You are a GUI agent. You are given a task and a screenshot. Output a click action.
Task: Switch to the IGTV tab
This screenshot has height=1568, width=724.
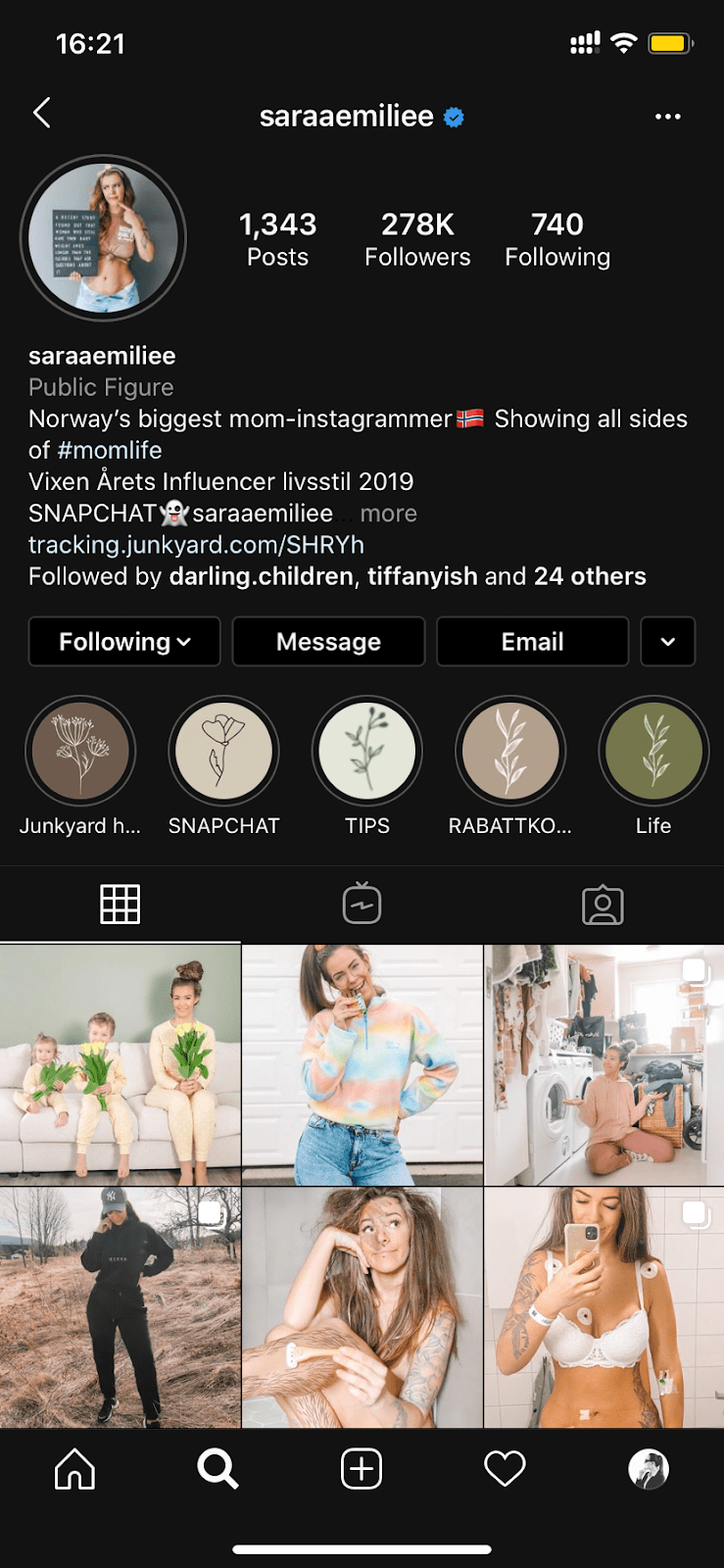tap(362, 904)
